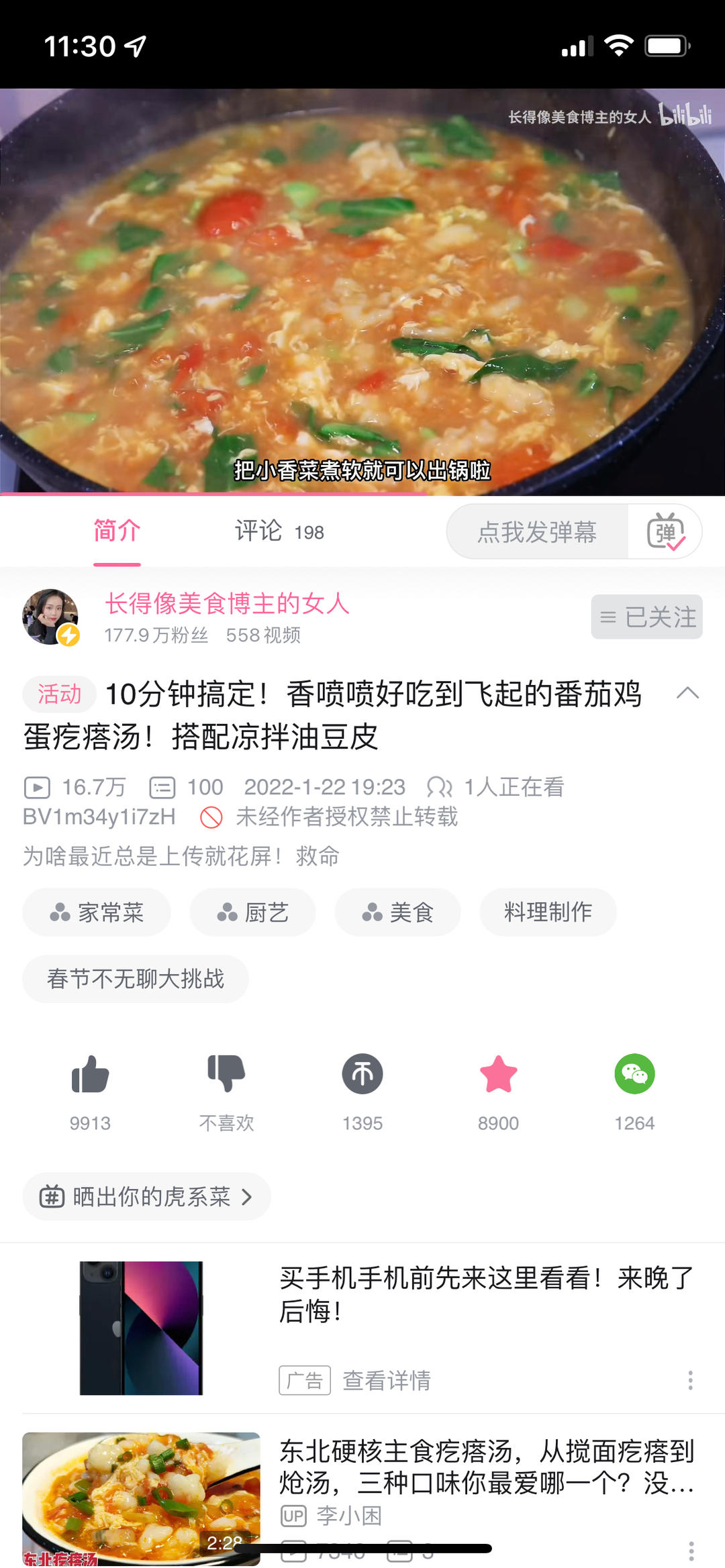The width and height of the screenshot is (725, 1568).
Task: Open 东北硬核主食疙瘩汤 recommended video
Action: point(486,1467)
